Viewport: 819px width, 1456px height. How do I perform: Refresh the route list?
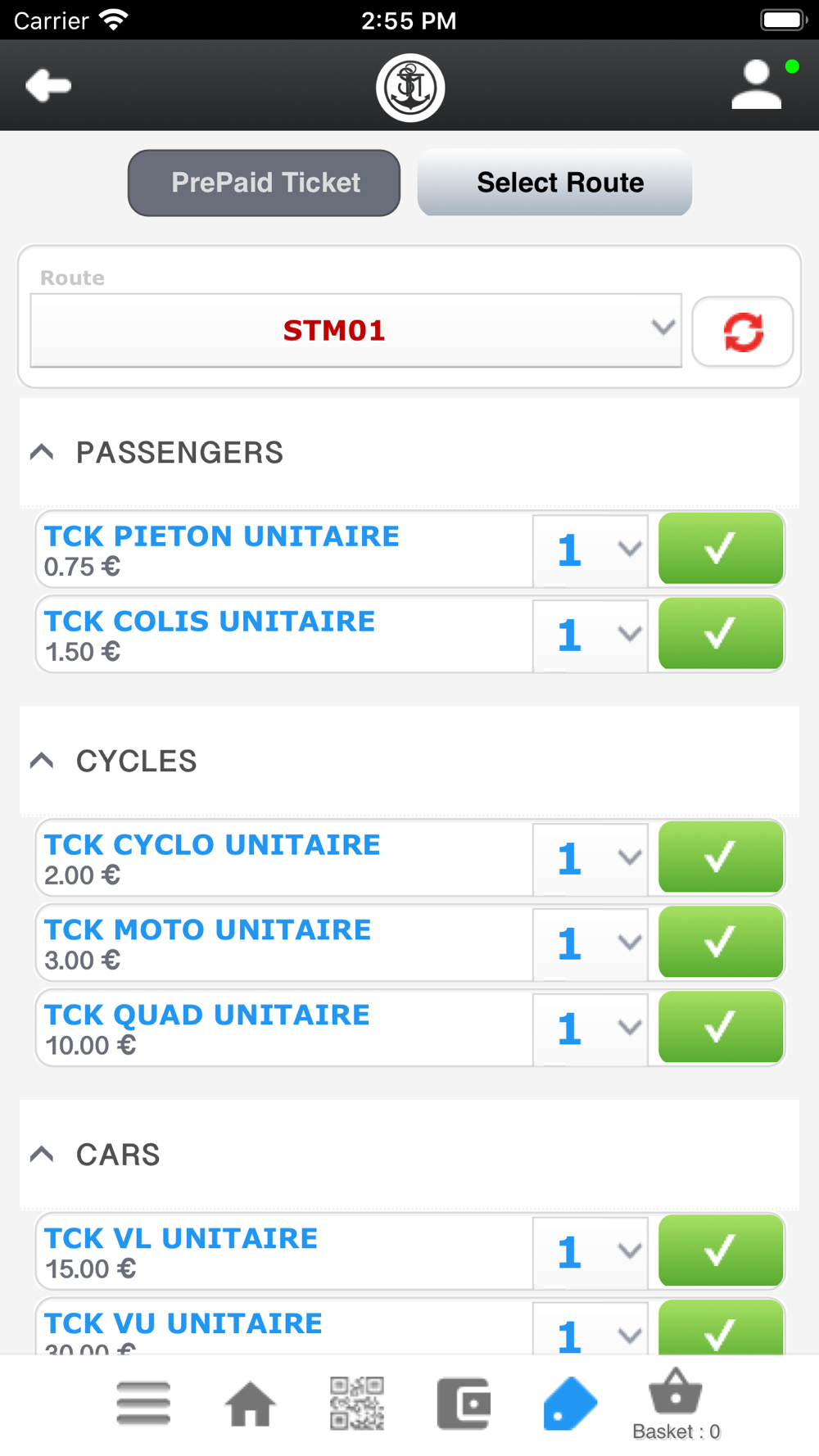tap(742, 332)
